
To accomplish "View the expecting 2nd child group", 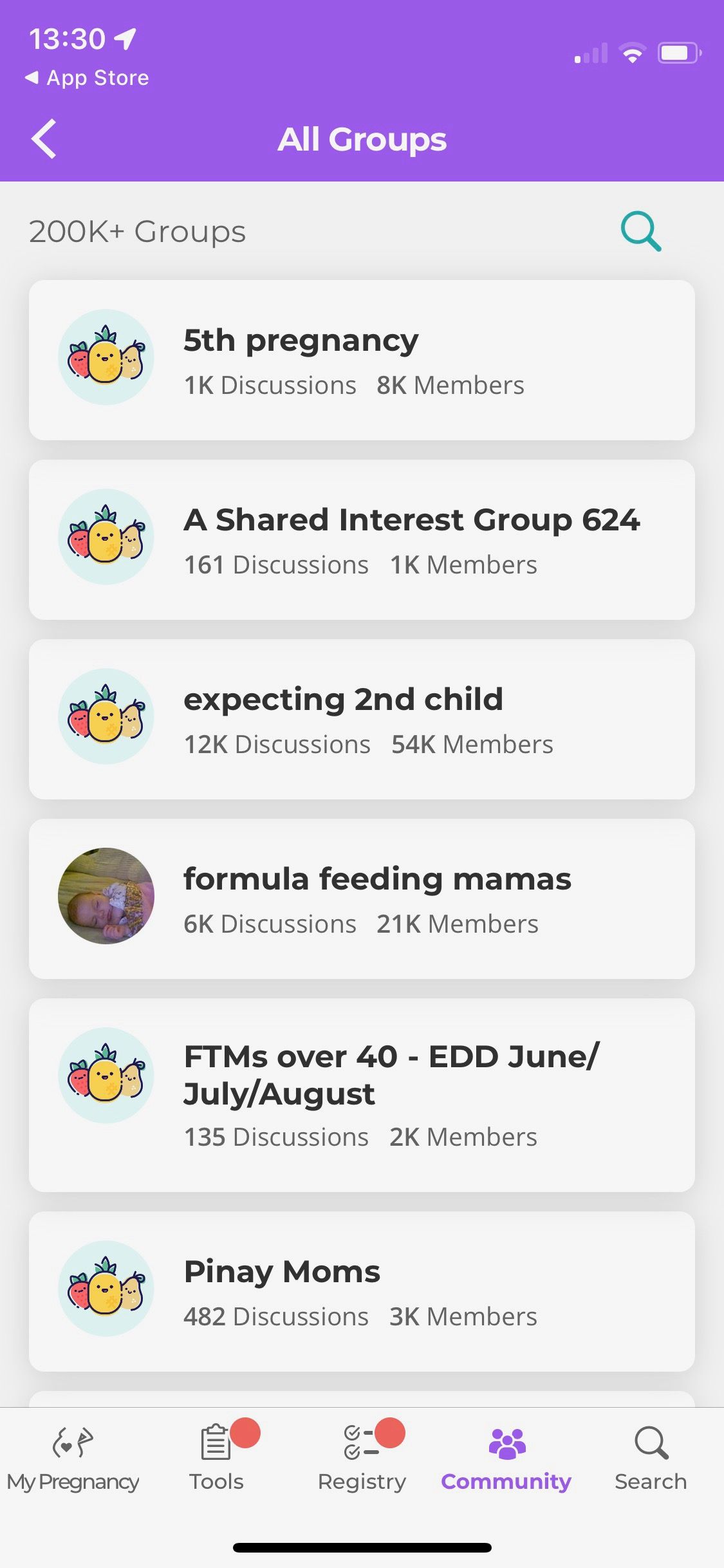I will tap(362, 719).
